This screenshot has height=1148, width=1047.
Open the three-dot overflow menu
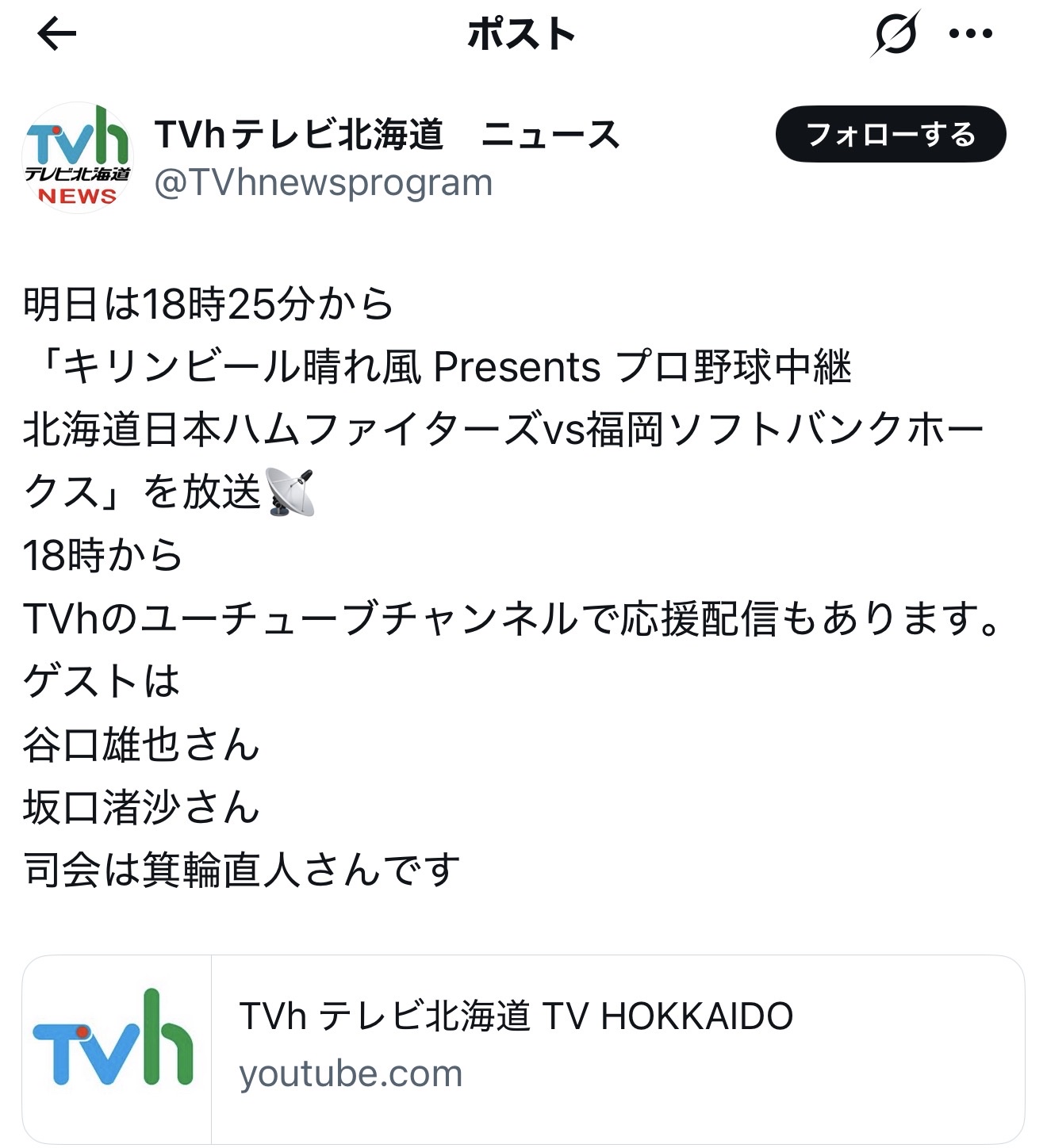[970, 34]
